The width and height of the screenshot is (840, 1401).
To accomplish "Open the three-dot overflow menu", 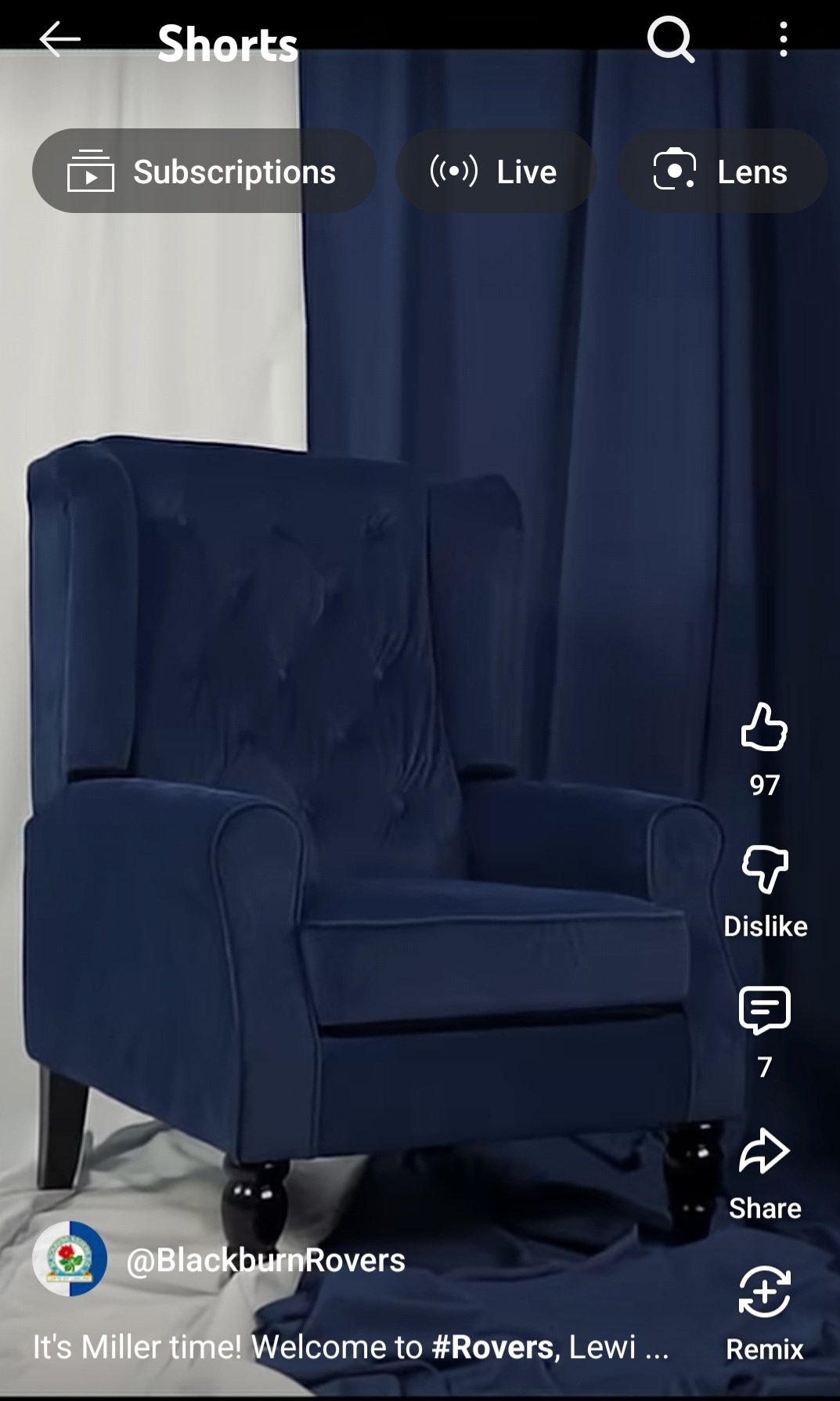I will (783, 39).
